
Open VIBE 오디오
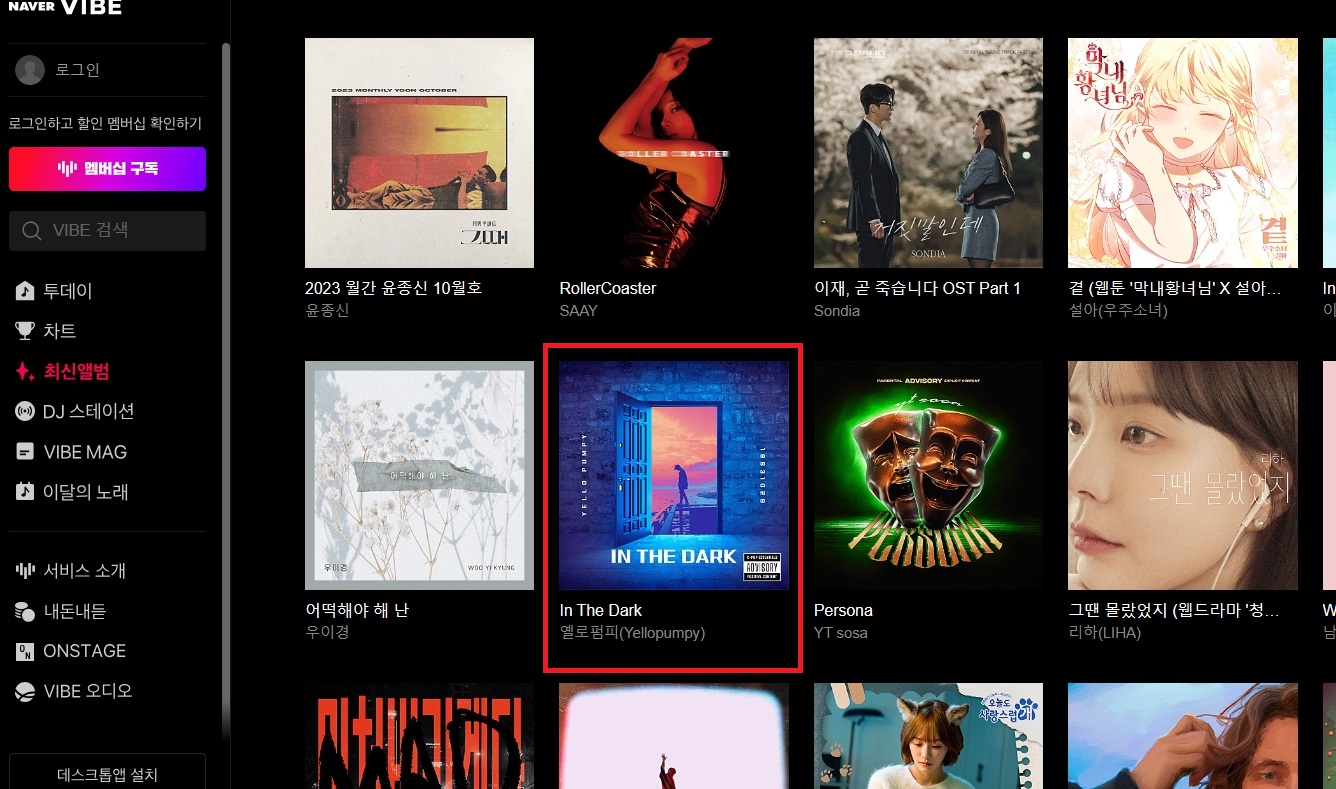click(x=87, y=691)
